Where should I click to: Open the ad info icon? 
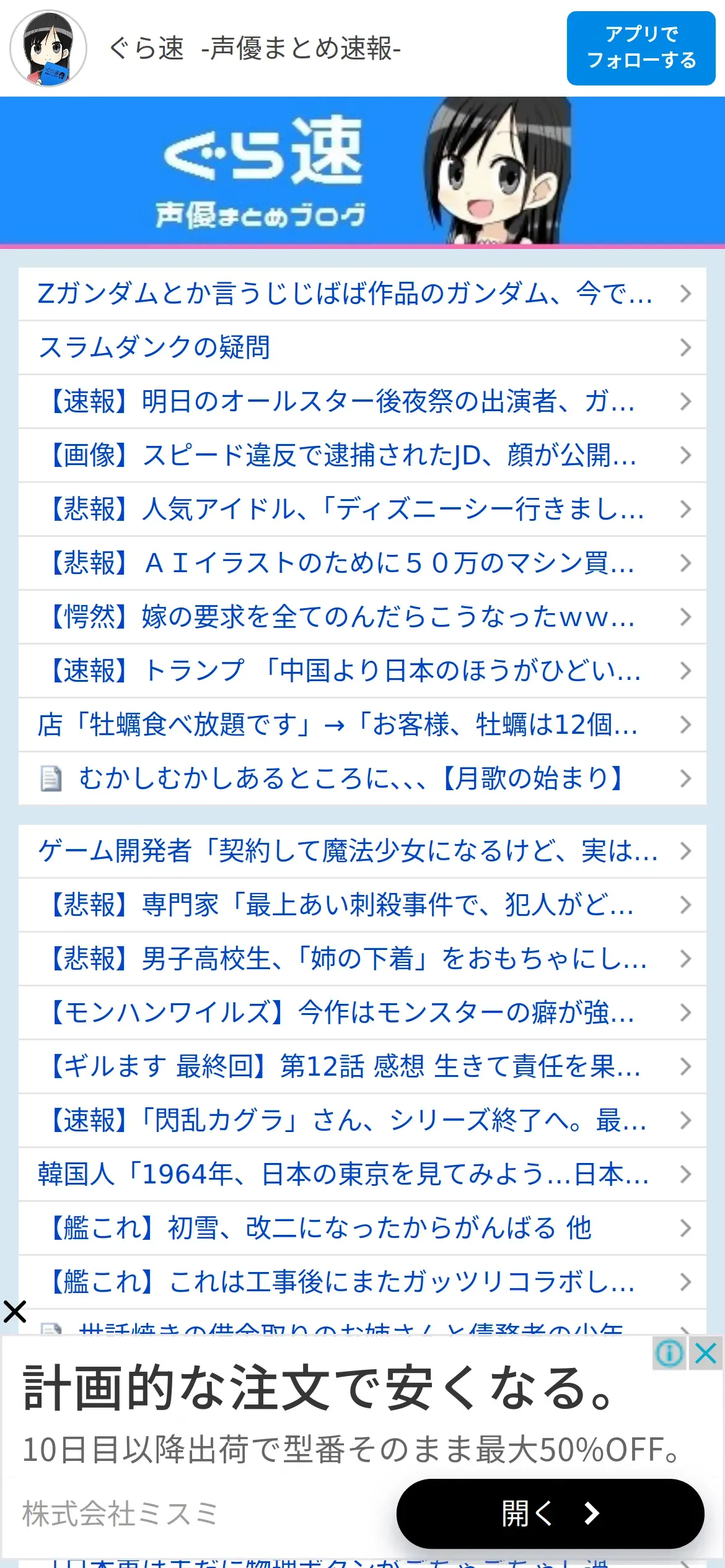coord(669,1354)
